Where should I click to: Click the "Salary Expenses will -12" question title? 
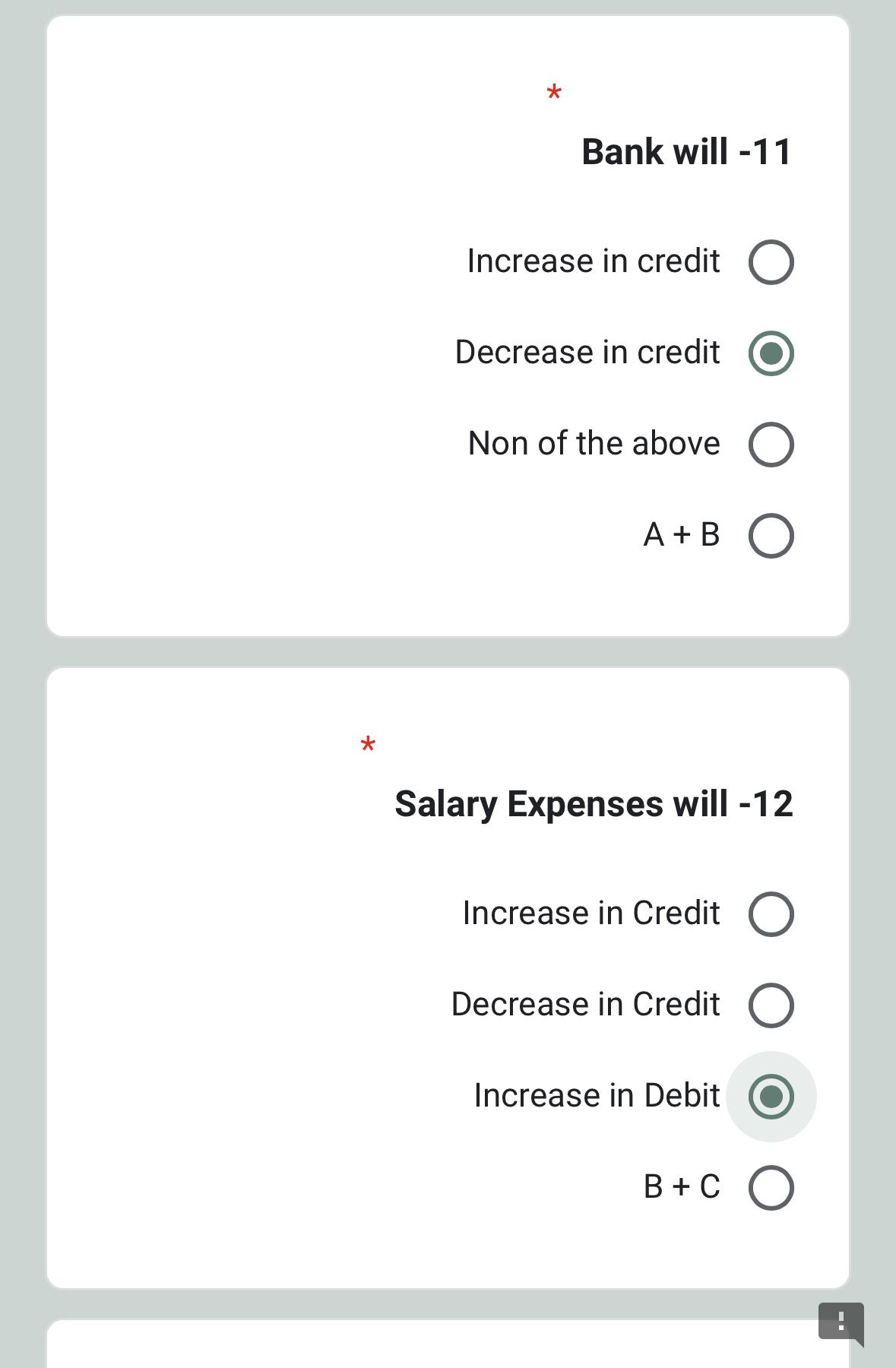click(x=594, y=803)
